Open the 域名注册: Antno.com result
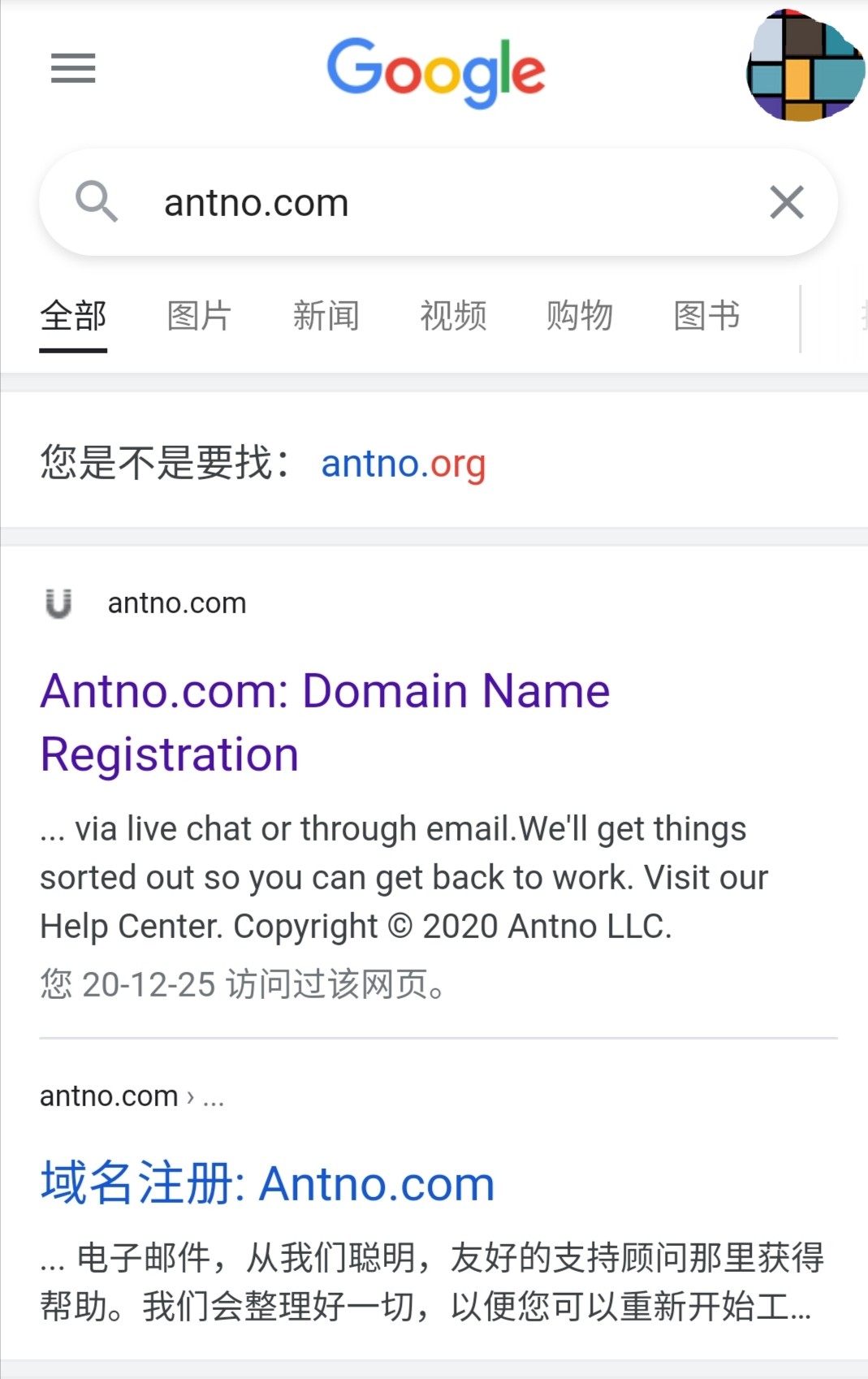This screenshot has width=868, height=1379. coord(268,1183)
